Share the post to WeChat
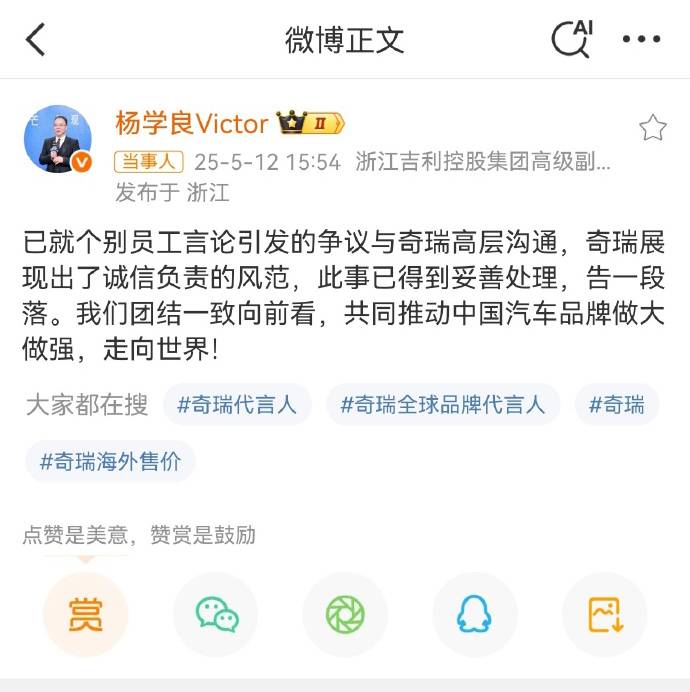Viewport: 690px width, 692px height. [216, 614]
